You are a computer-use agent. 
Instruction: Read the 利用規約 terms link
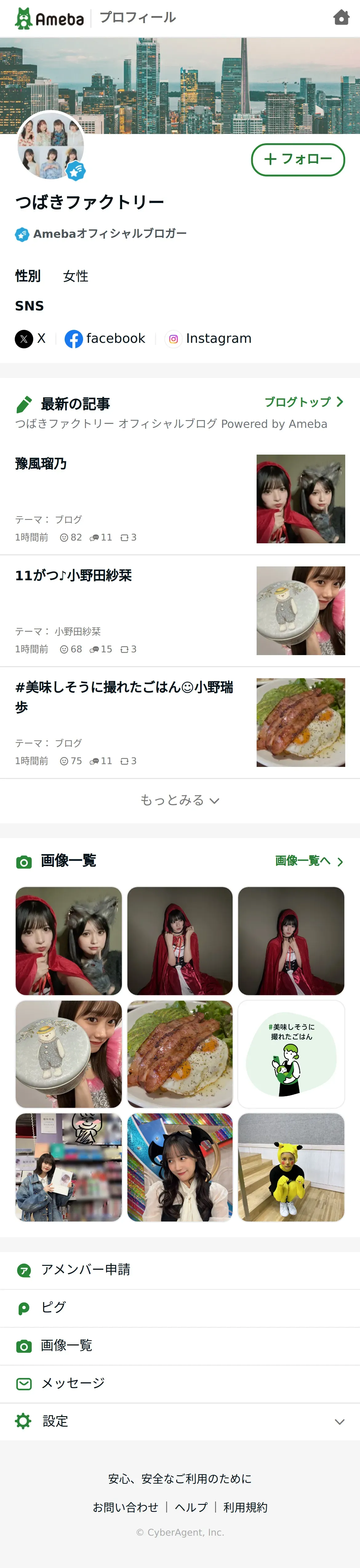[x=245, y=1507]
